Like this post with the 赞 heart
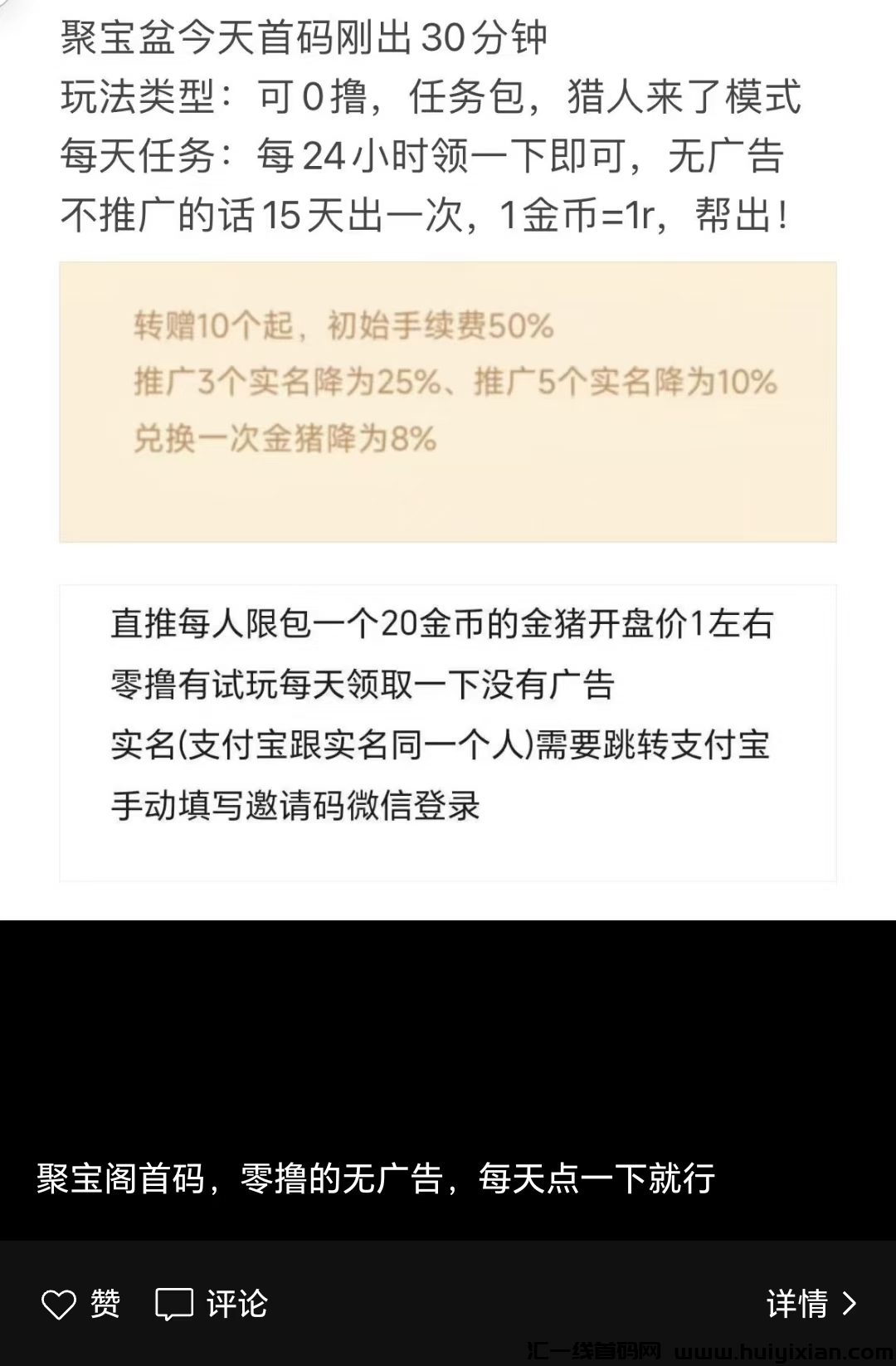Image resolution: width=896 pixels, height=1366 pixels. click(60, 1304)
